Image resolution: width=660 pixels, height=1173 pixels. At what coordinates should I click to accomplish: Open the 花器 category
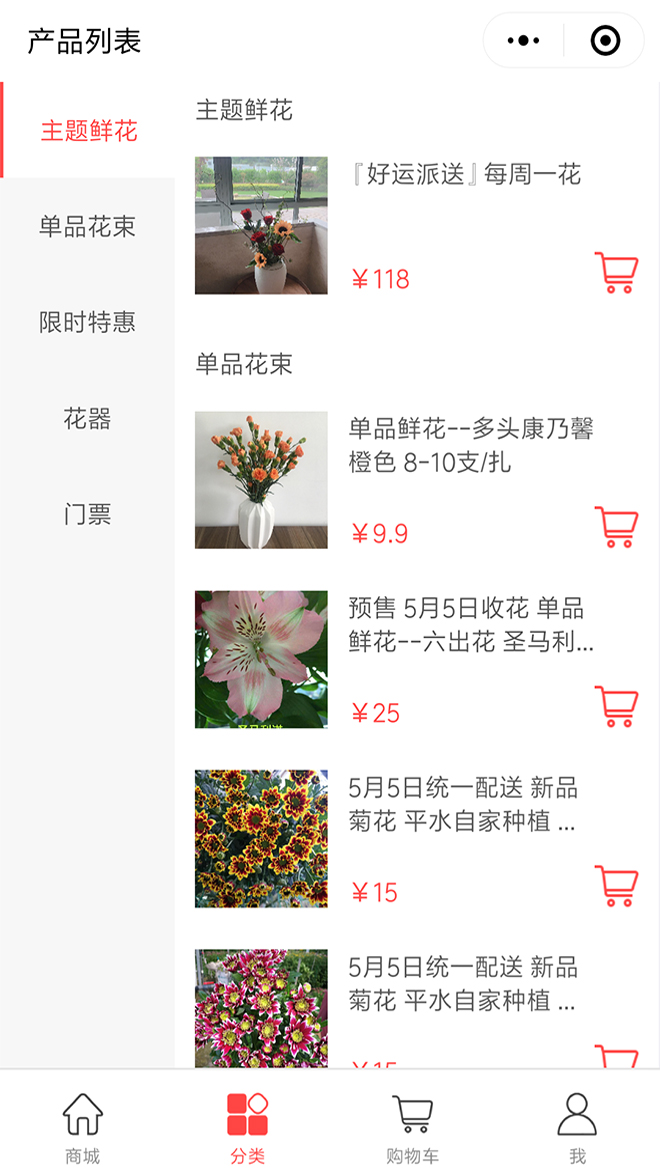88,419
